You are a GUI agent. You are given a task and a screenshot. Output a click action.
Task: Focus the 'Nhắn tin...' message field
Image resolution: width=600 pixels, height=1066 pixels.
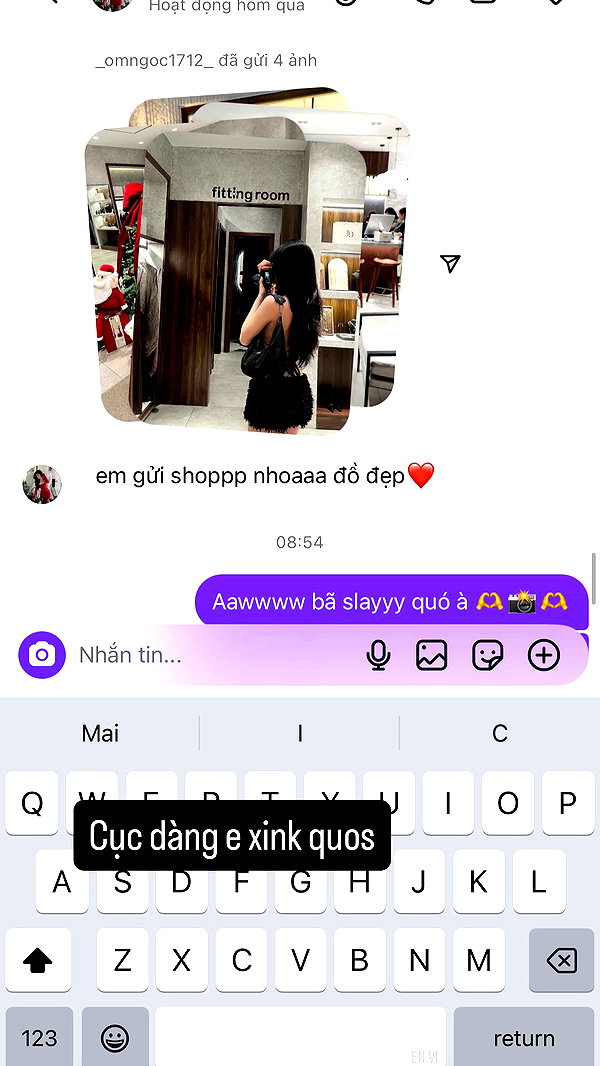217,655
